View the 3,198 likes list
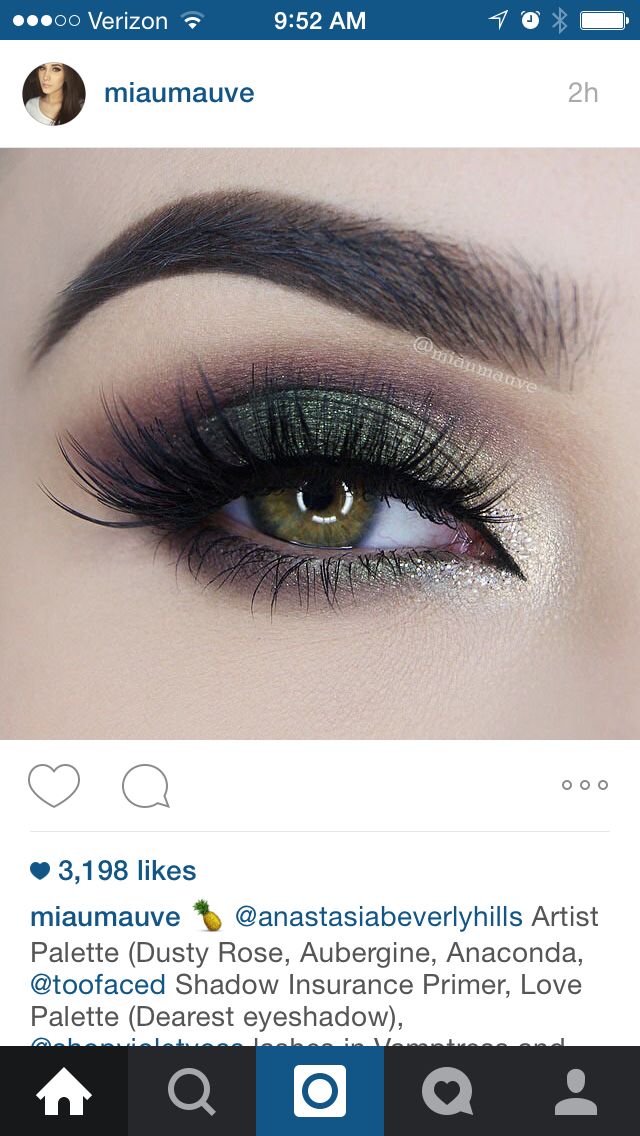The image size is (640, 1136). click(113, 870)
